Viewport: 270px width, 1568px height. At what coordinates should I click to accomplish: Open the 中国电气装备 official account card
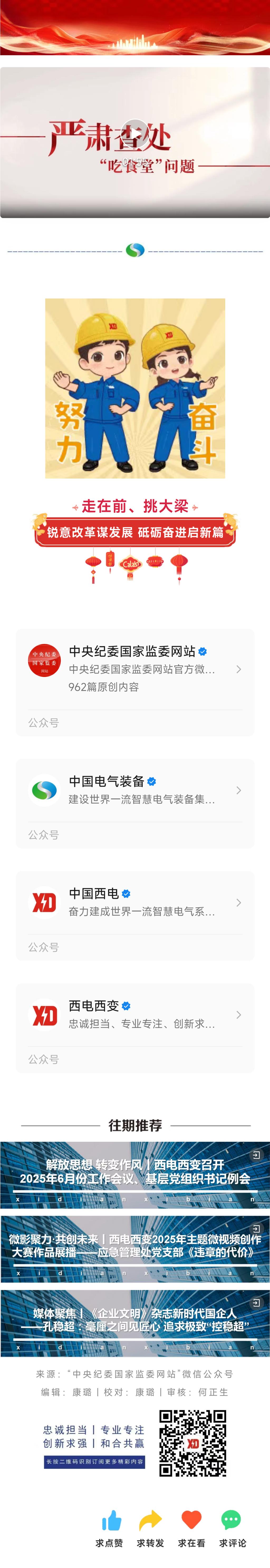click(134, 790)
